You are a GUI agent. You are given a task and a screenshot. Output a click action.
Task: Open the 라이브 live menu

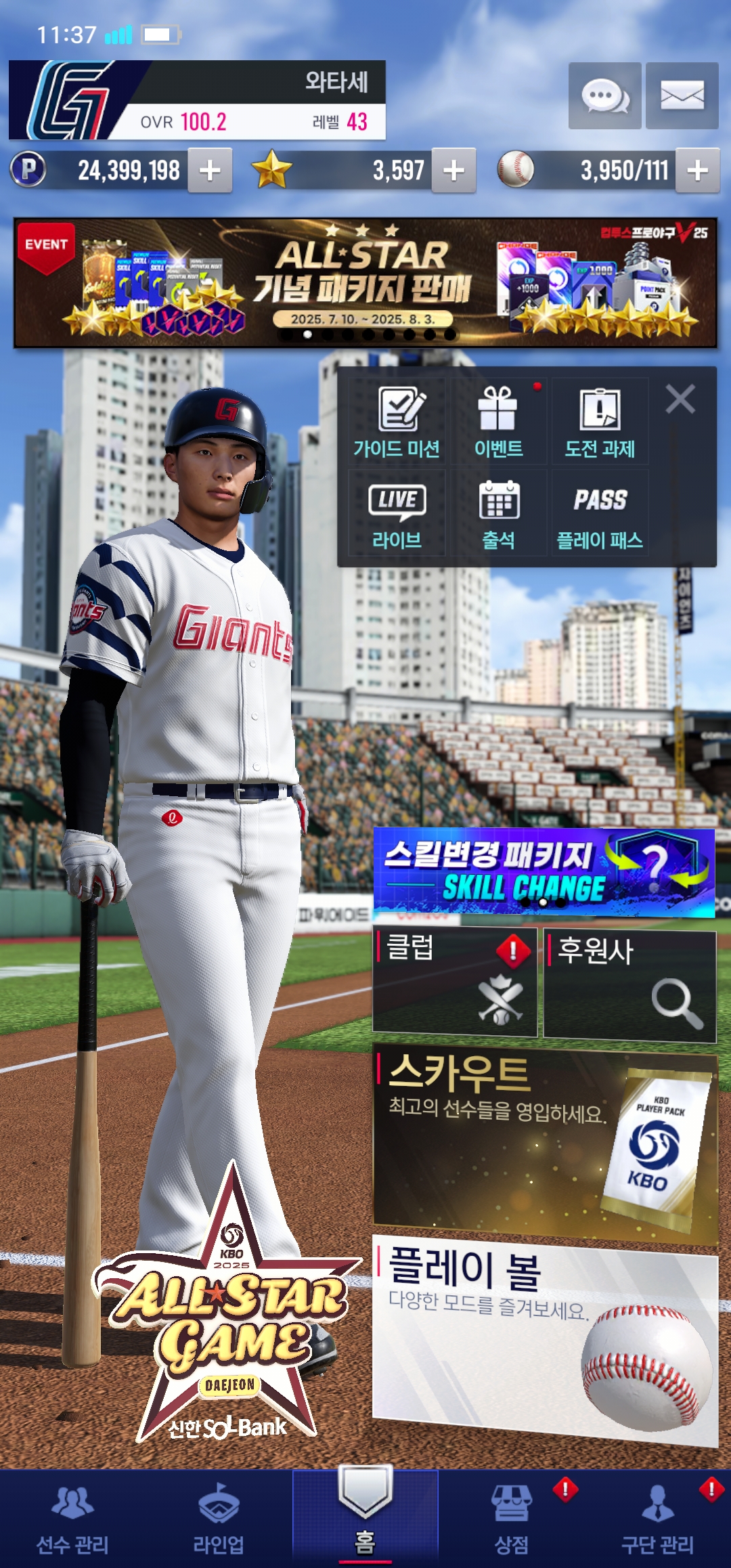coord(397,515)
